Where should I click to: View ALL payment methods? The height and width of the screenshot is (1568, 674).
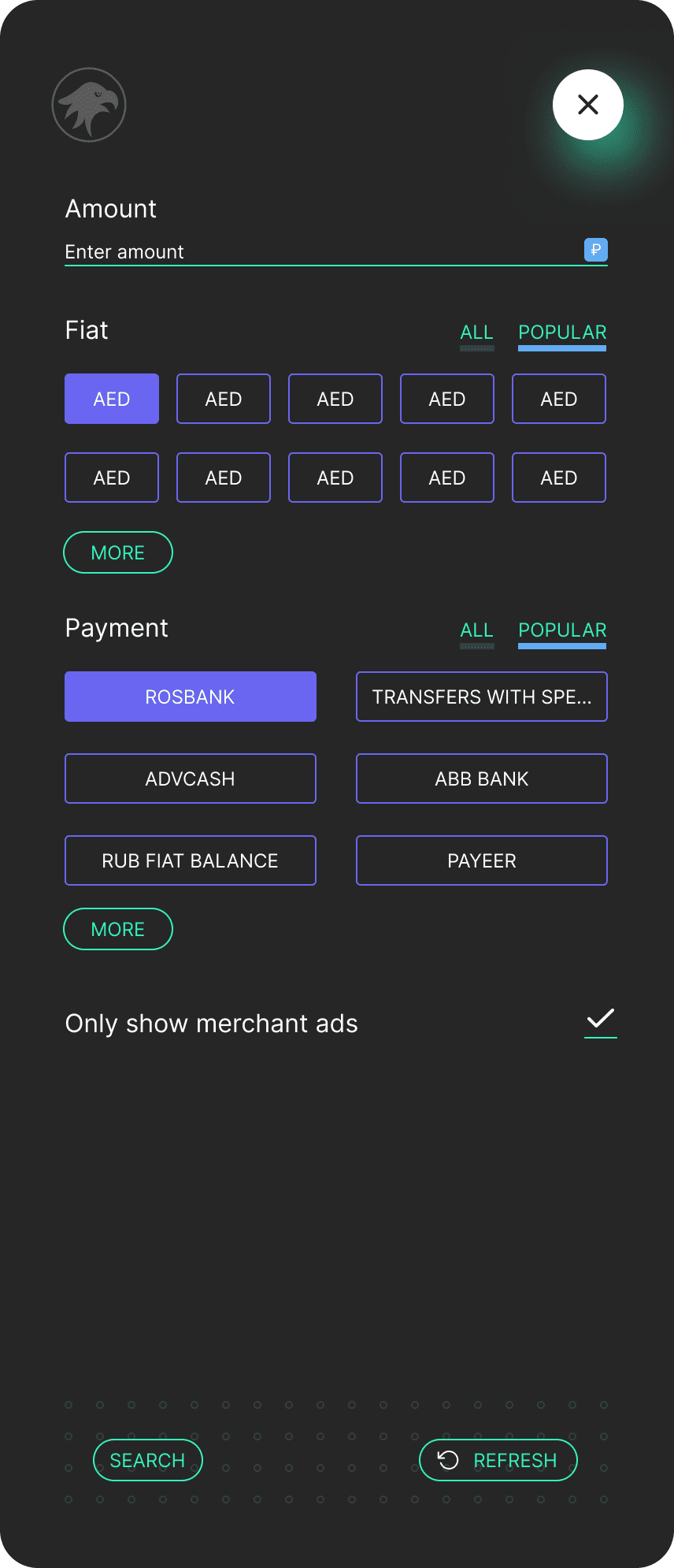476,630
